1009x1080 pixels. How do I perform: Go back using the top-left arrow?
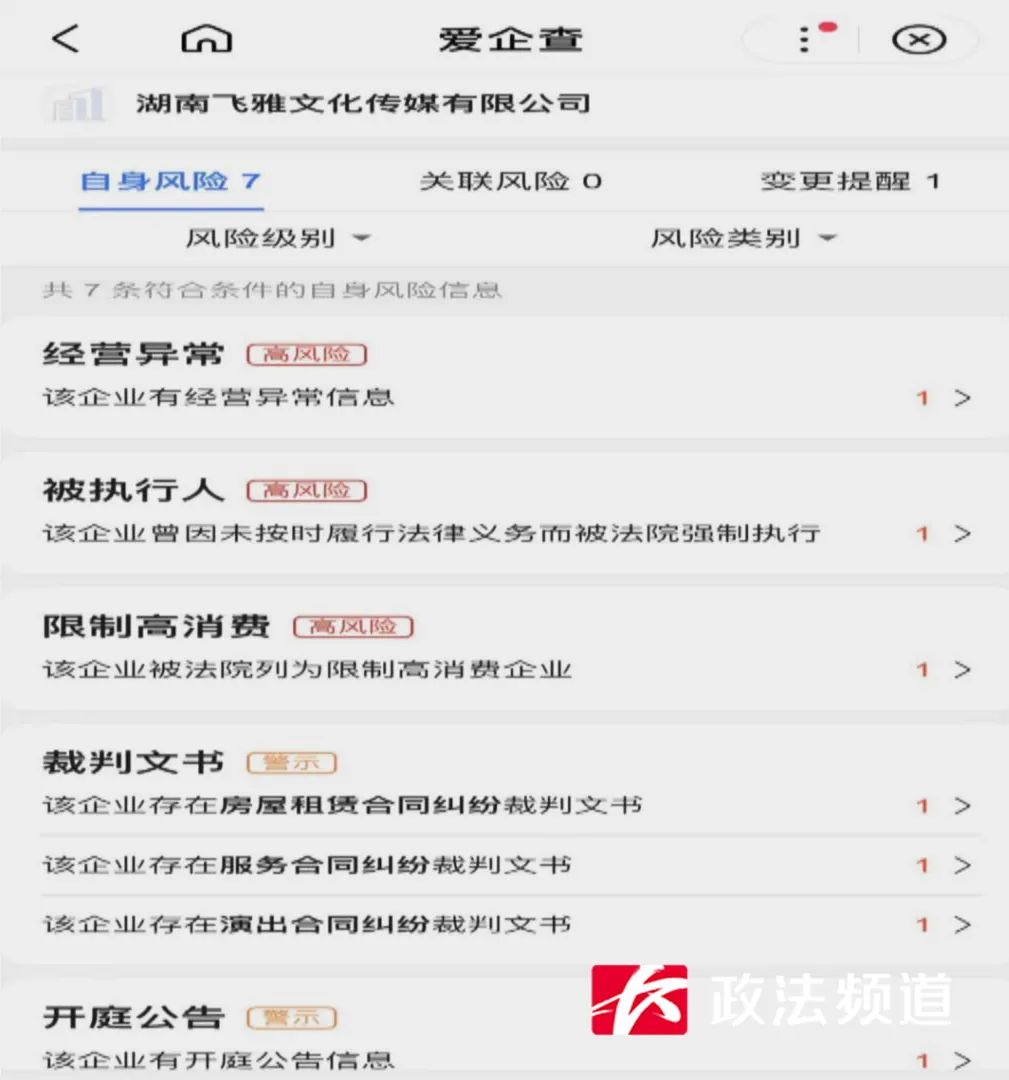click(65, 40)
